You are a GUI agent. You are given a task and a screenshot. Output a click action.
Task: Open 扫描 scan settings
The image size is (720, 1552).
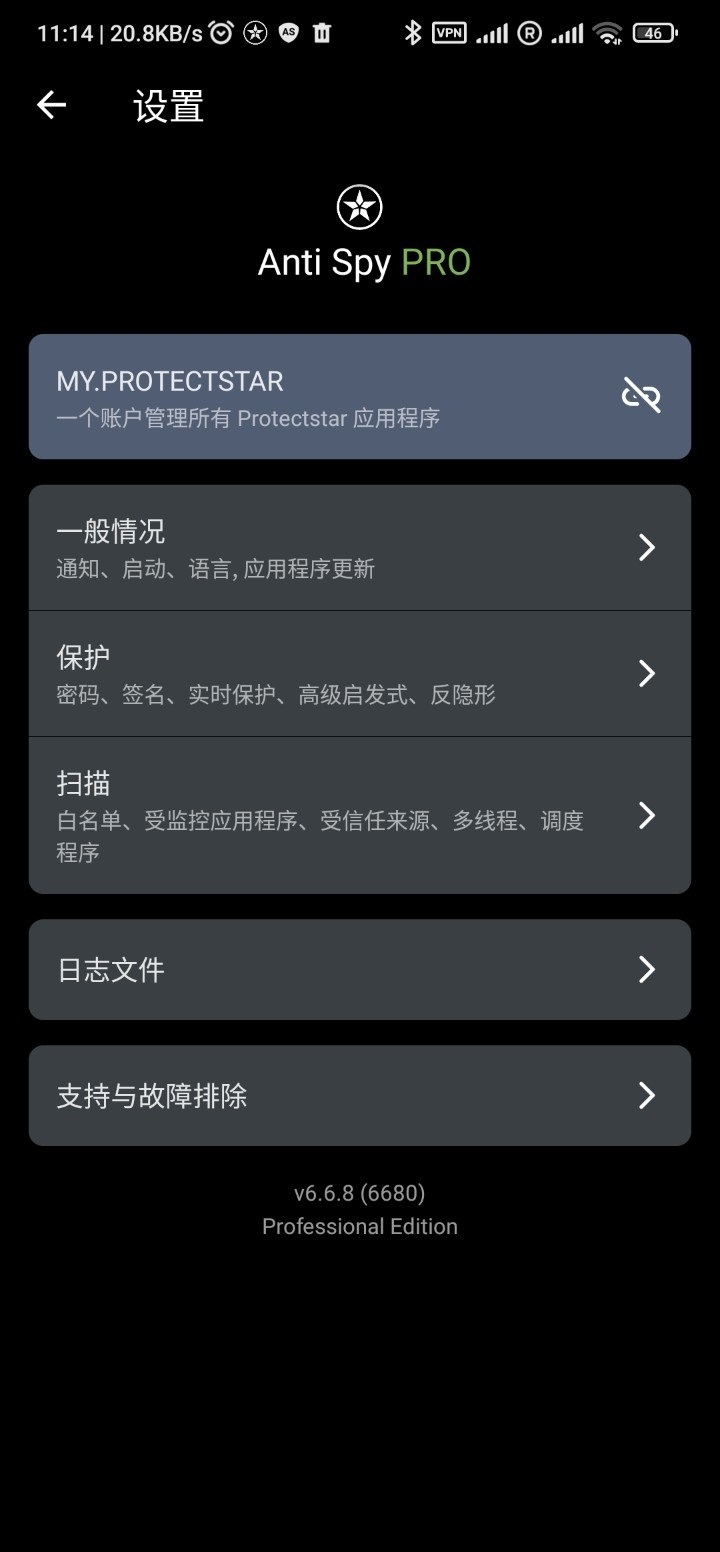pyautogui.click(x=360, y=816)
